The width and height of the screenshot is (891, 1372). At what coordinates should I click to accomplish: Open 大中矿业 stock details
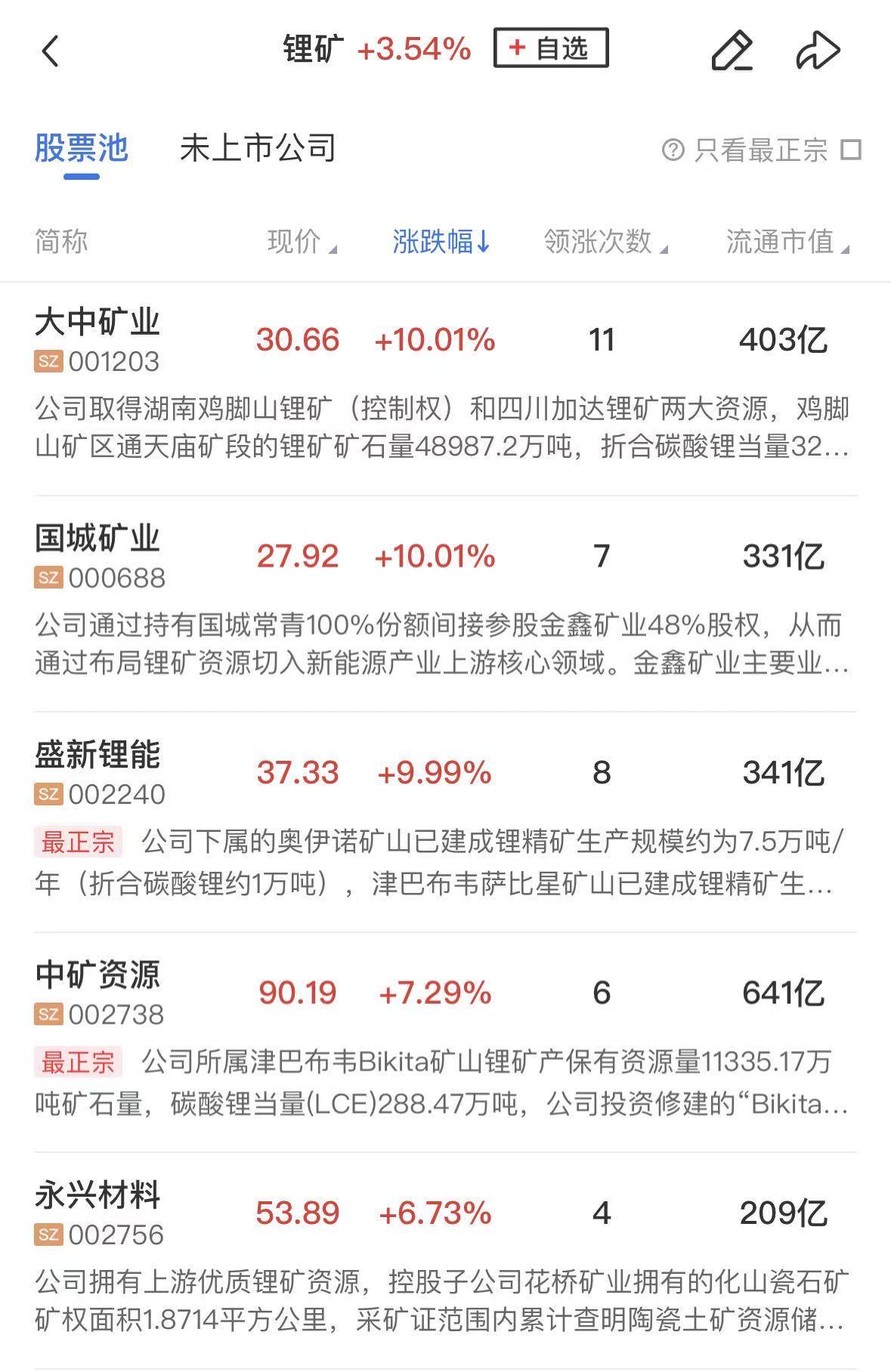tap(97, 323)
